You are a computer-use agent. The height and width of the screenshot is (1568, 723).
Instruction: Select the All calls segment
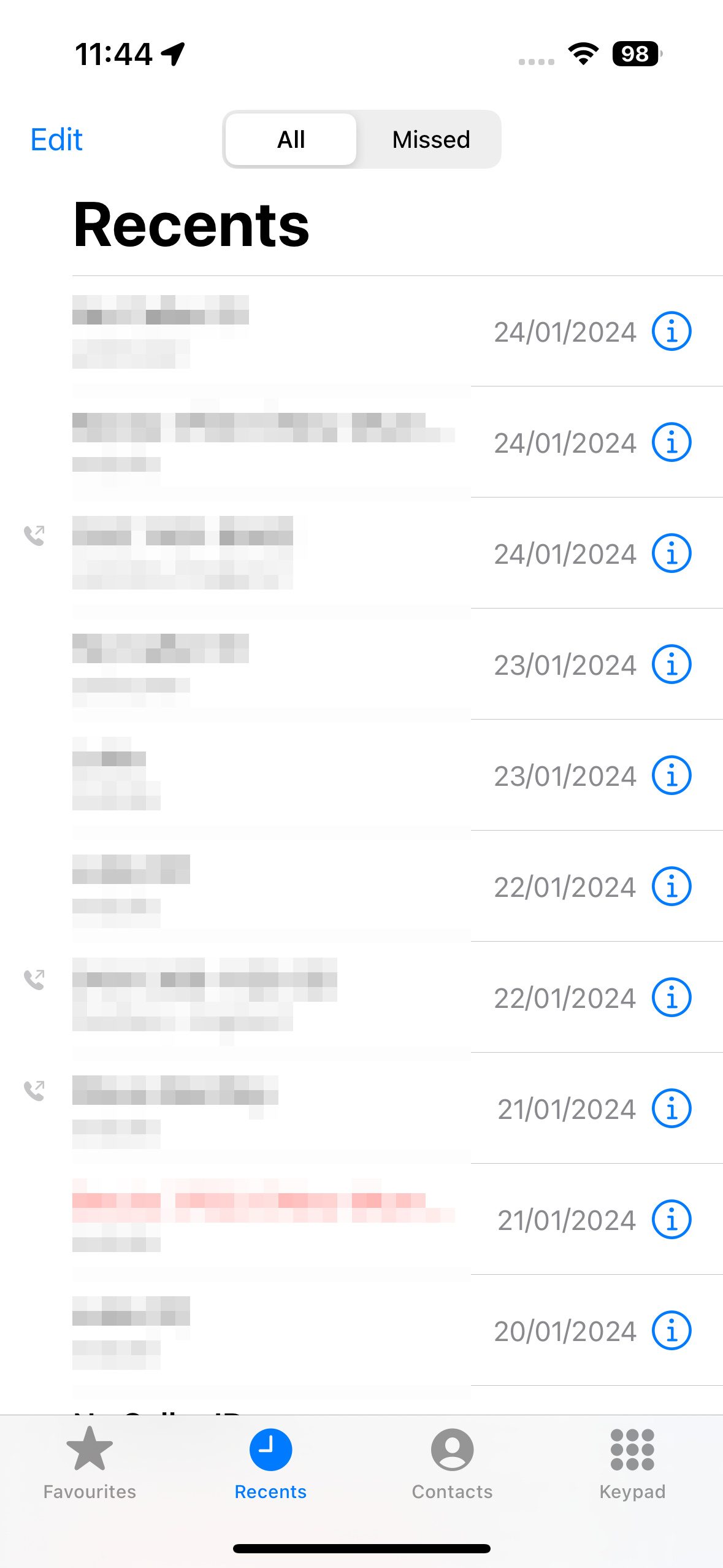[x=291, y=140]
